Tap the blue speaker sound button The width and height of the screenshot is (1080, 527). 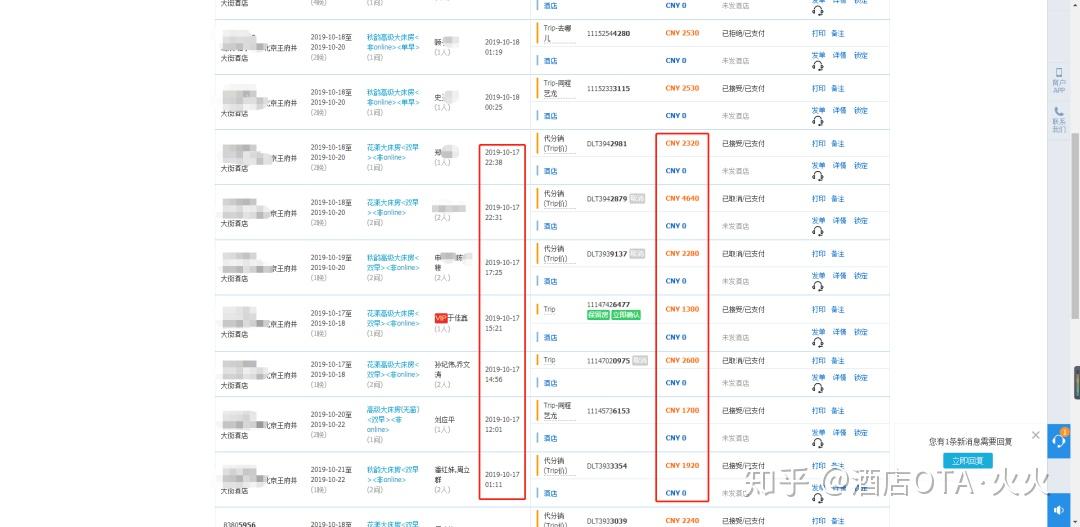coord(1059,510)
